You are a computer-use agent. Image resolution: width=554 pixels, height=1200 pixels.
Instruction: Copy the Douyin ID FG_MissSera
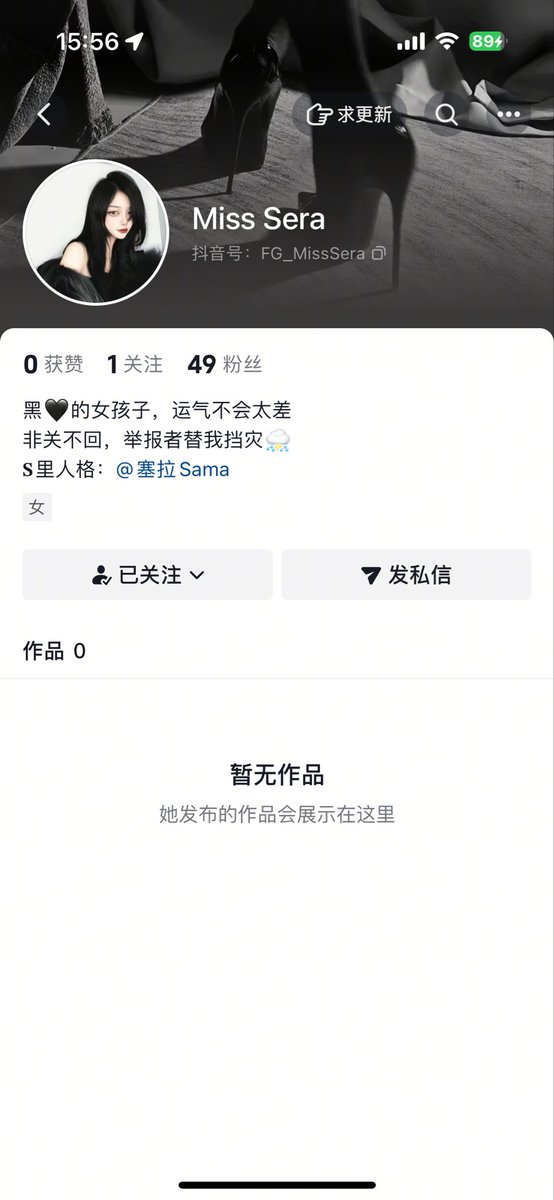tap(378, 254)
